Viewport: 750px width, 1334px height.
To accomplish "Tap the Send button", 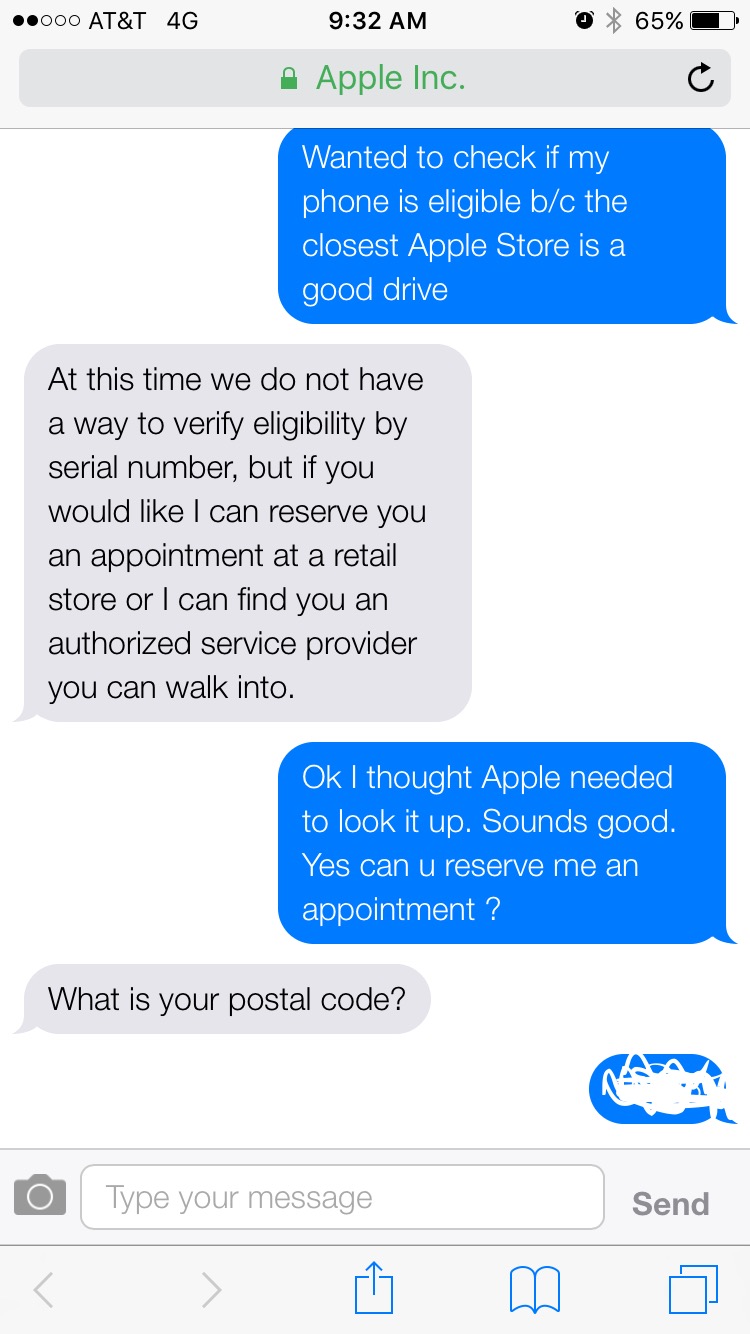I will click(670, 1204).
